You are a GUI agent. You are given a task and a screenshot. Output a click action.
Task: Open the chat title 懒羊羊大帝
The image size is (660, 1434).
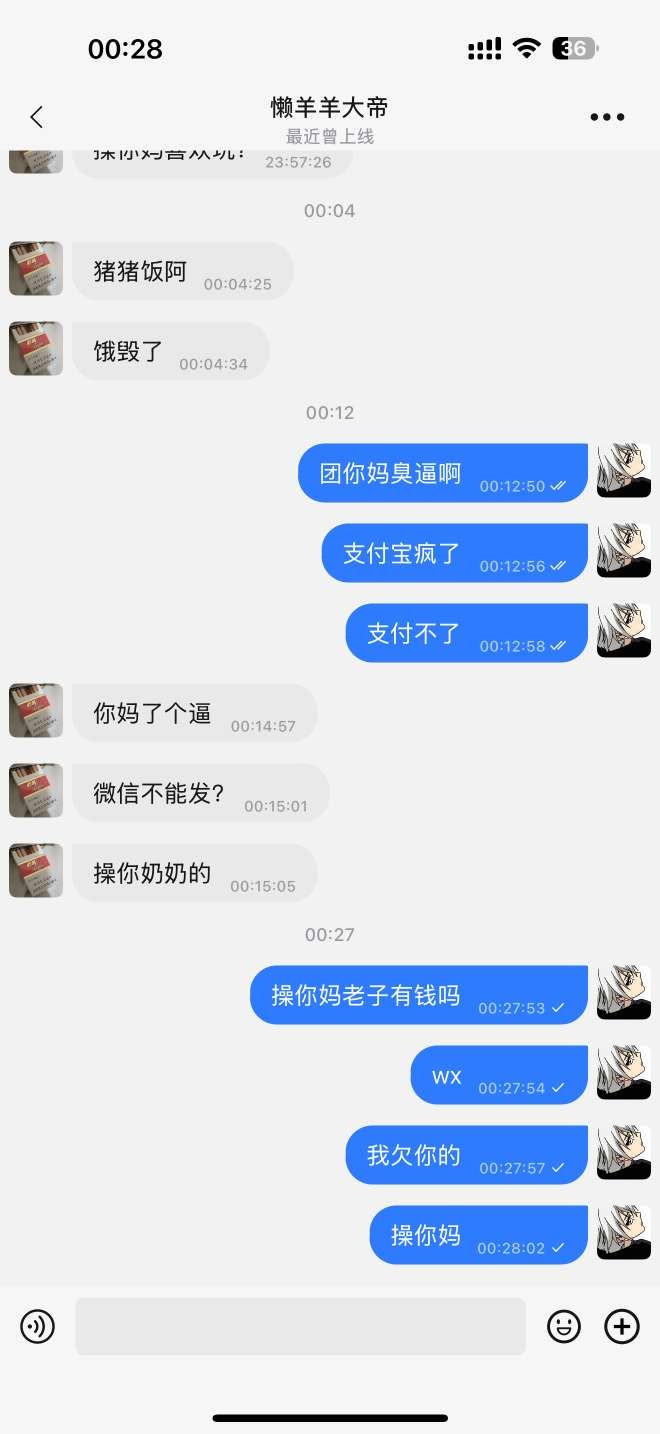point(329,107)
